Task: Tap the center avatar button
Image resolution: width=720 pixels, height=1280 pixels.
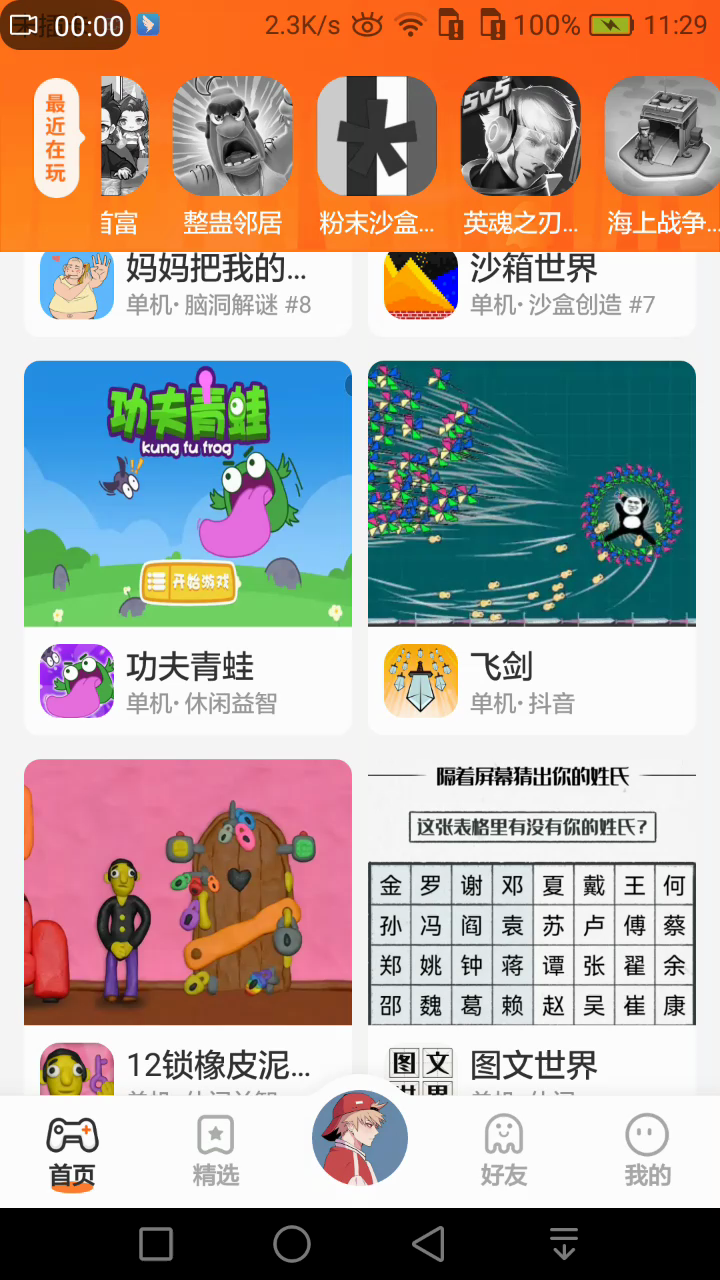Action: tap(360, 1138)
